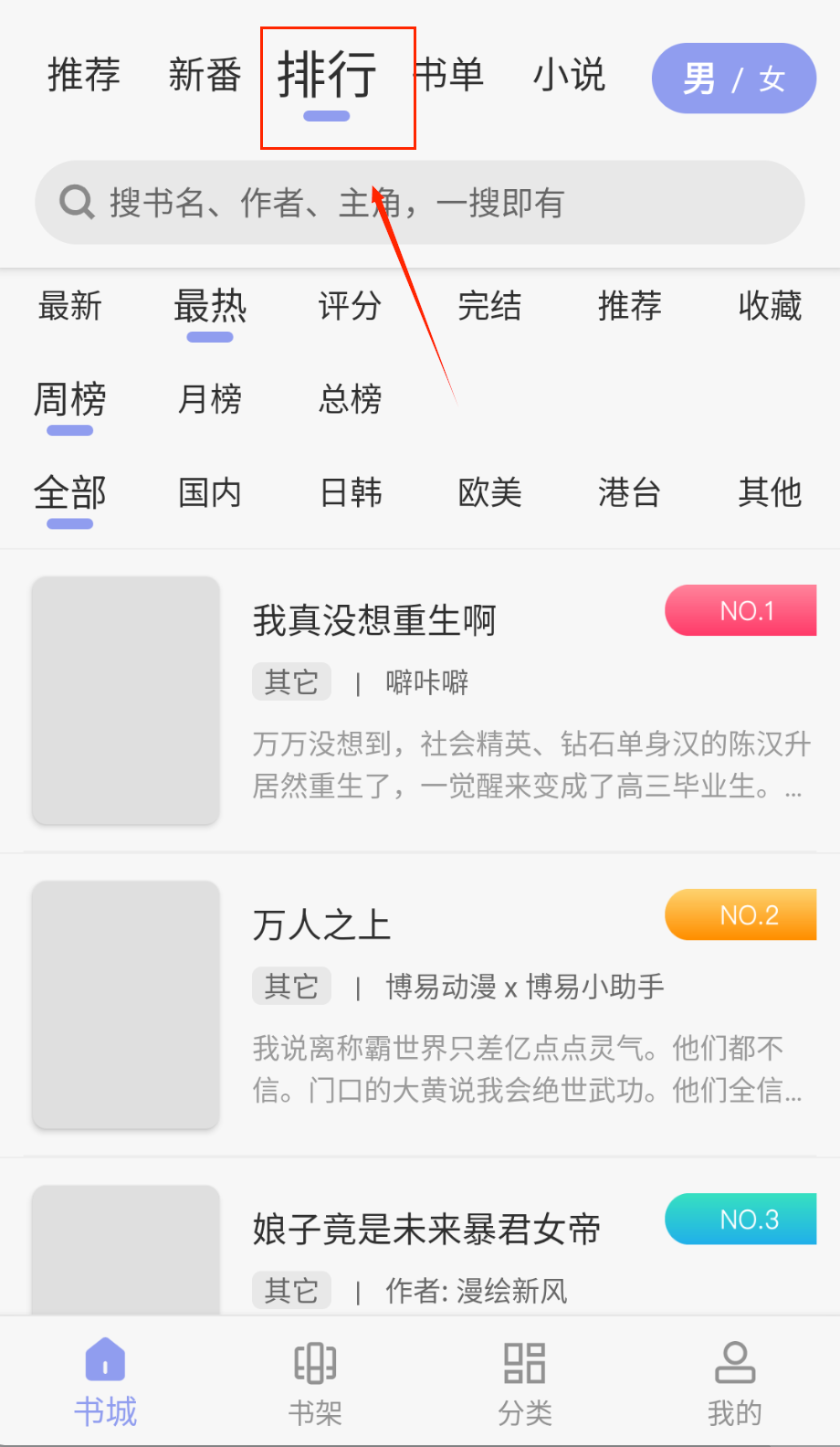This screenshot has height=1447, width=840.
Task: Switch to the 月榜 ranking
Action: pos(210,399)
